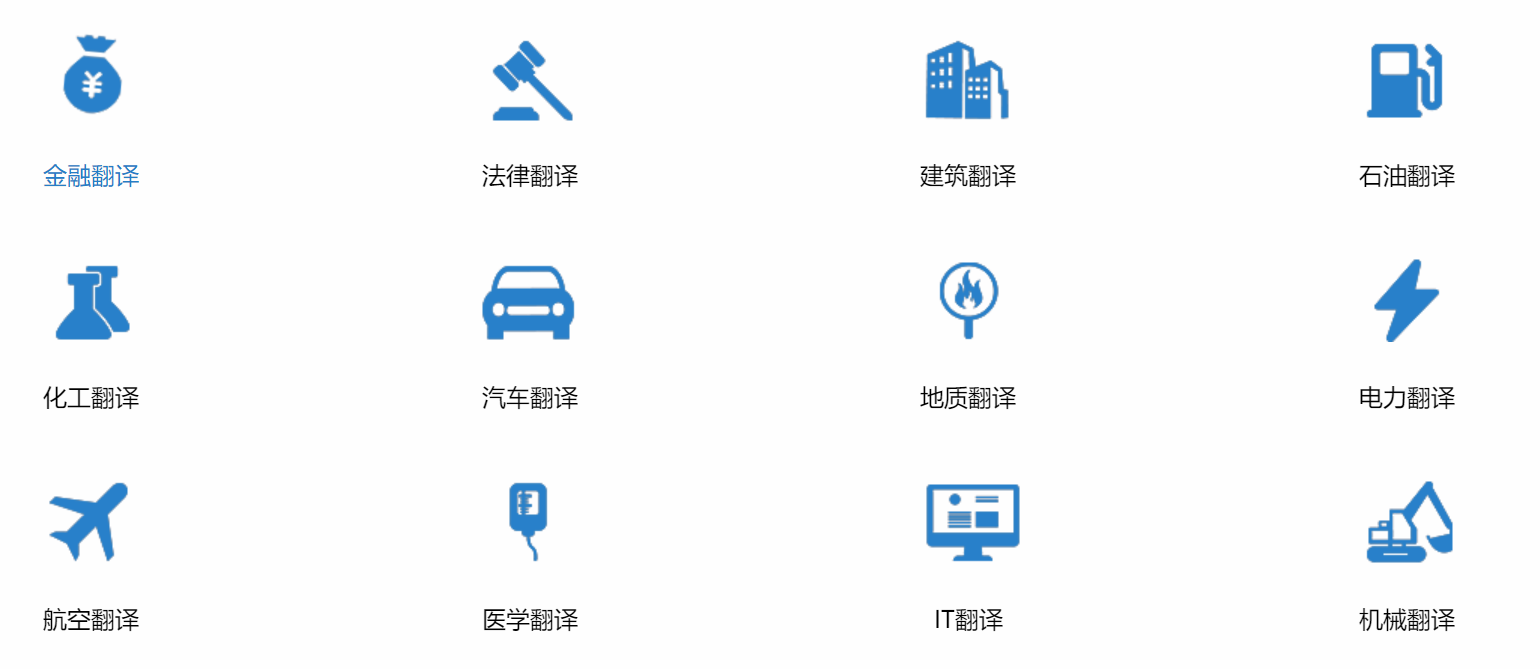Screen dimensions: 1540x669
Task: Tap the 石油翻译 item
Action: pos(1406,176)
